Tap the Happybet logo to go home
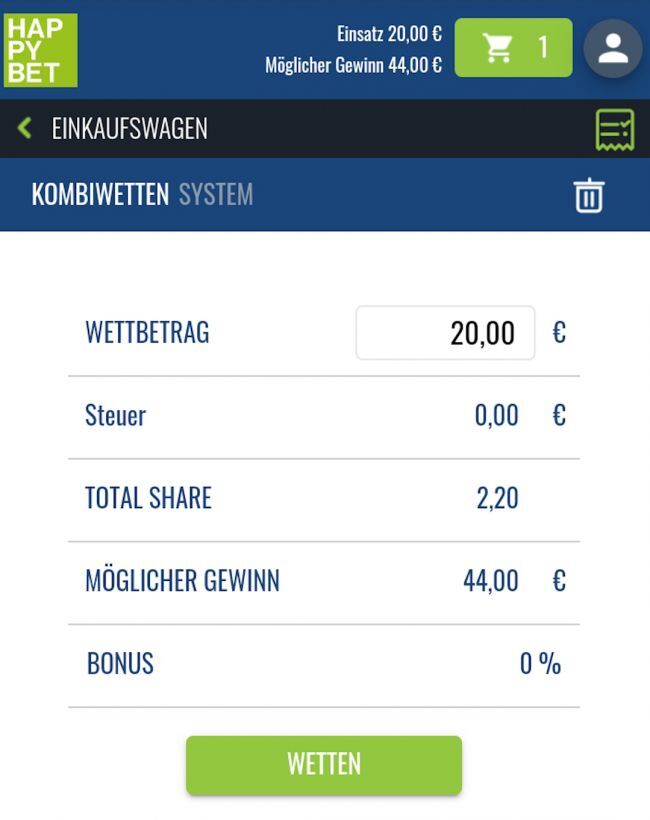This screenshot has width=650, height=820. (41, 50)
